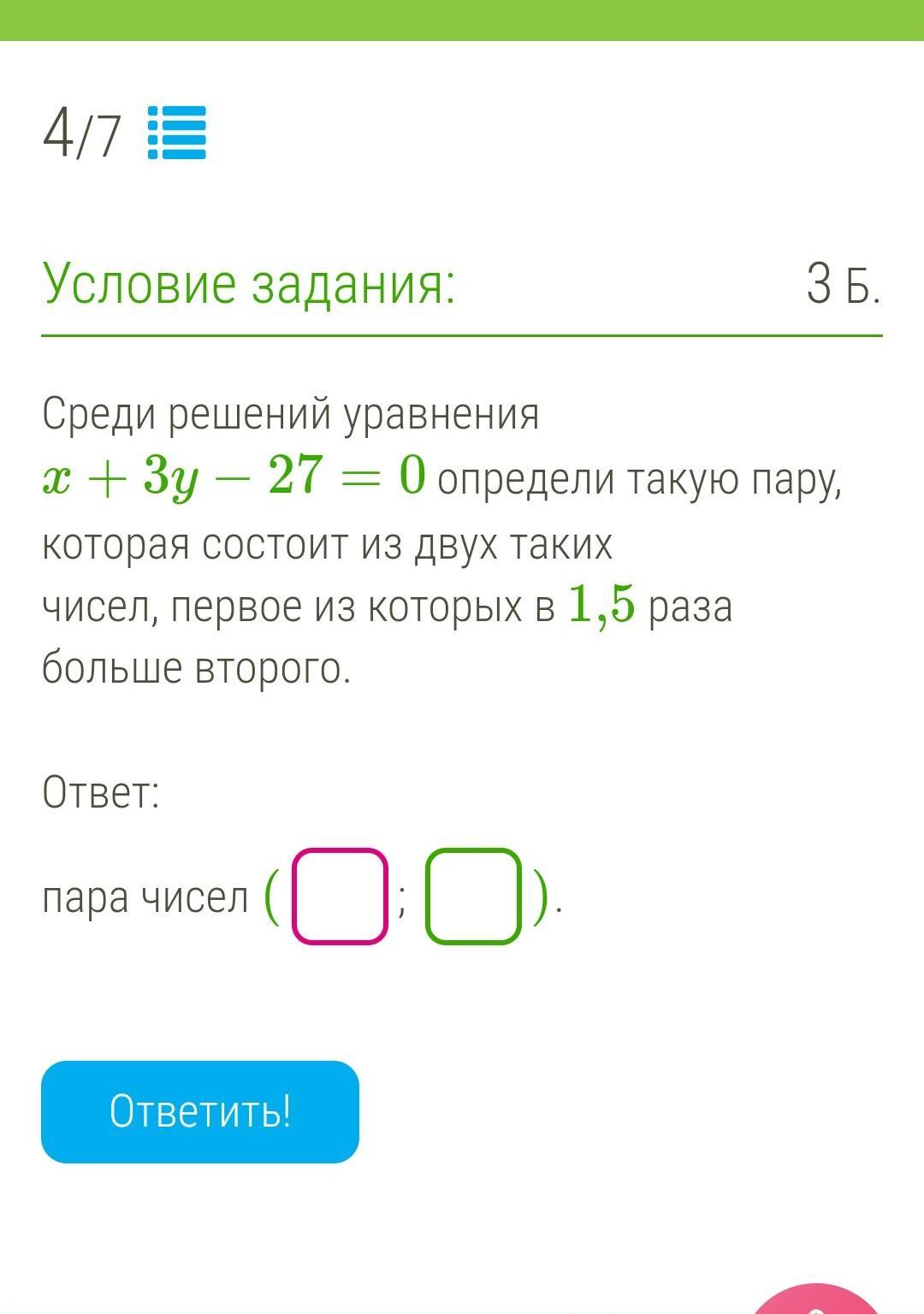Open the task list icon next to 4/7
Screen dimensions: 924x1314
(x=177, y=133)
